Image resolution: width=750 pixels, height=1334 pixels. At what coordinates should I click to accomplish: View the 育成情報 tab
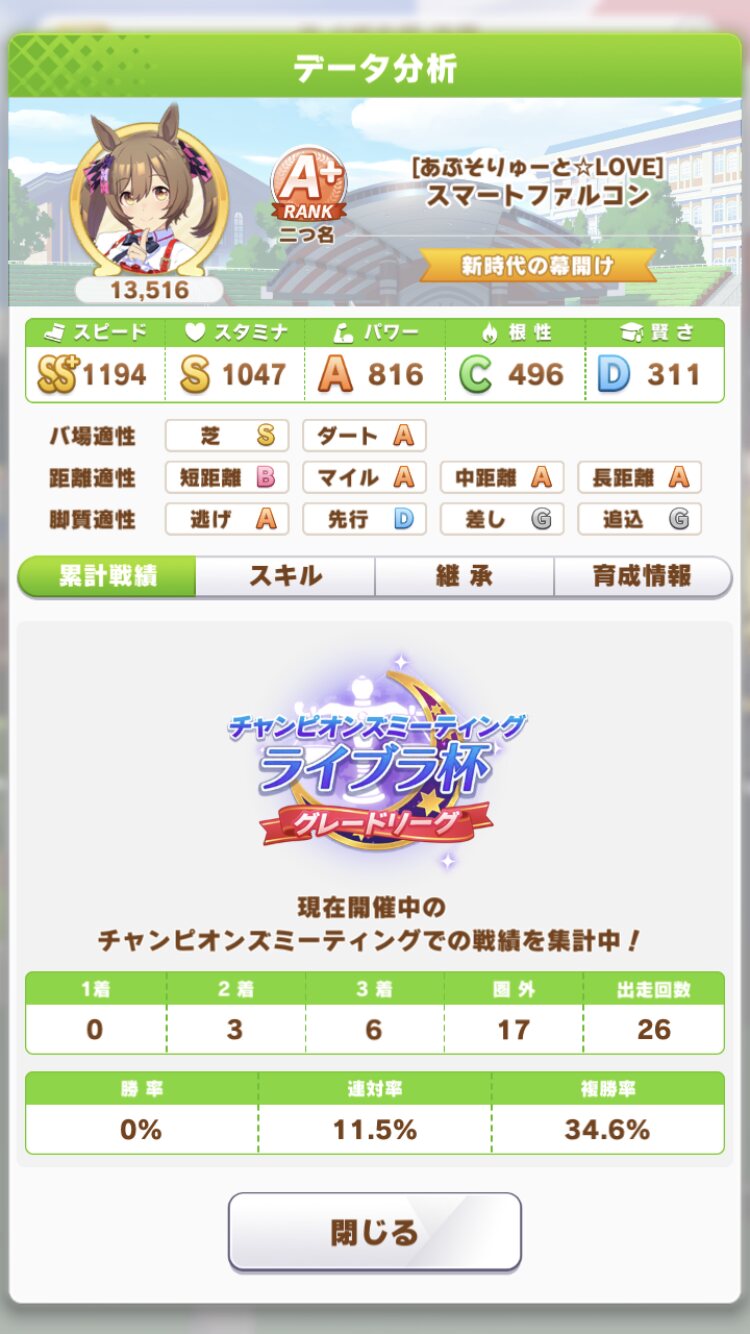[x=641, y=576]
